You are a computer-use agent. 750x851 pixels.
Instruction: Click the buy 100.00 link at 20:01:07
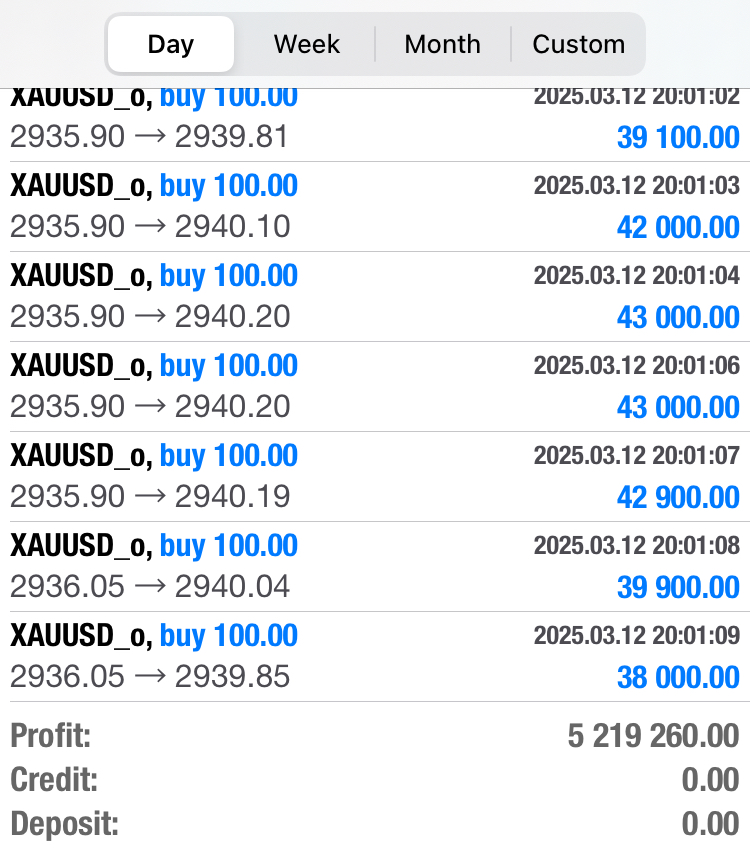click(228, 456)
